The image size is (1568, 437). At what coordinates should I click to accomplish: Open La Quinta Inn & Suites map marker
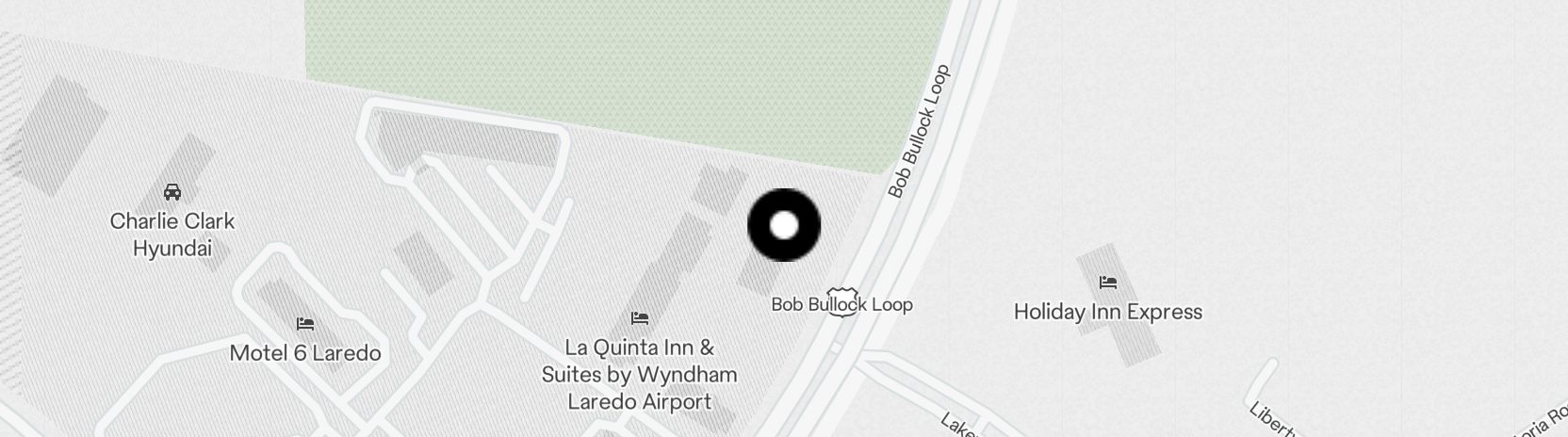click(x=640, y=318)
